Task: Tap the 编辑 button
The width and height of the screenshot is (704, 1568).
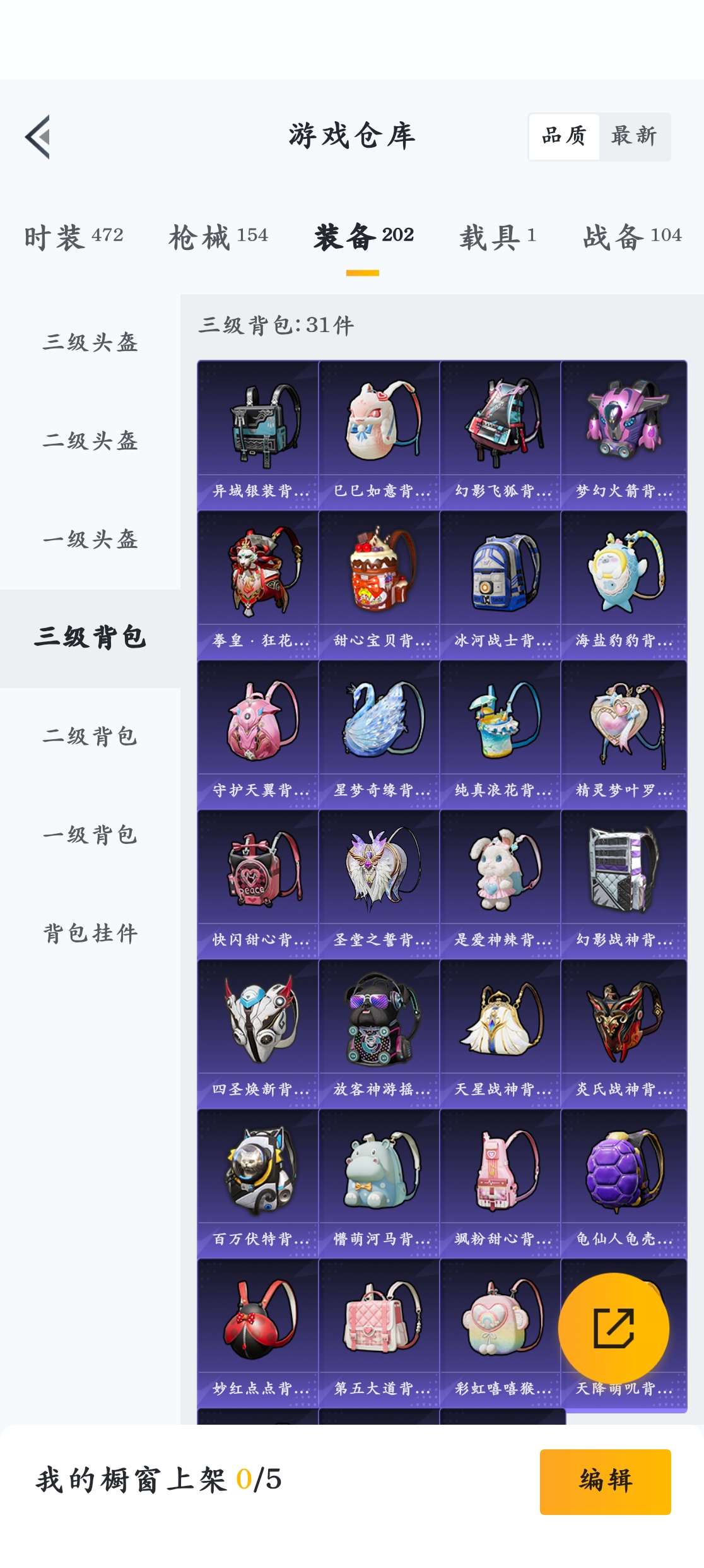Action: click(605, 1481)
